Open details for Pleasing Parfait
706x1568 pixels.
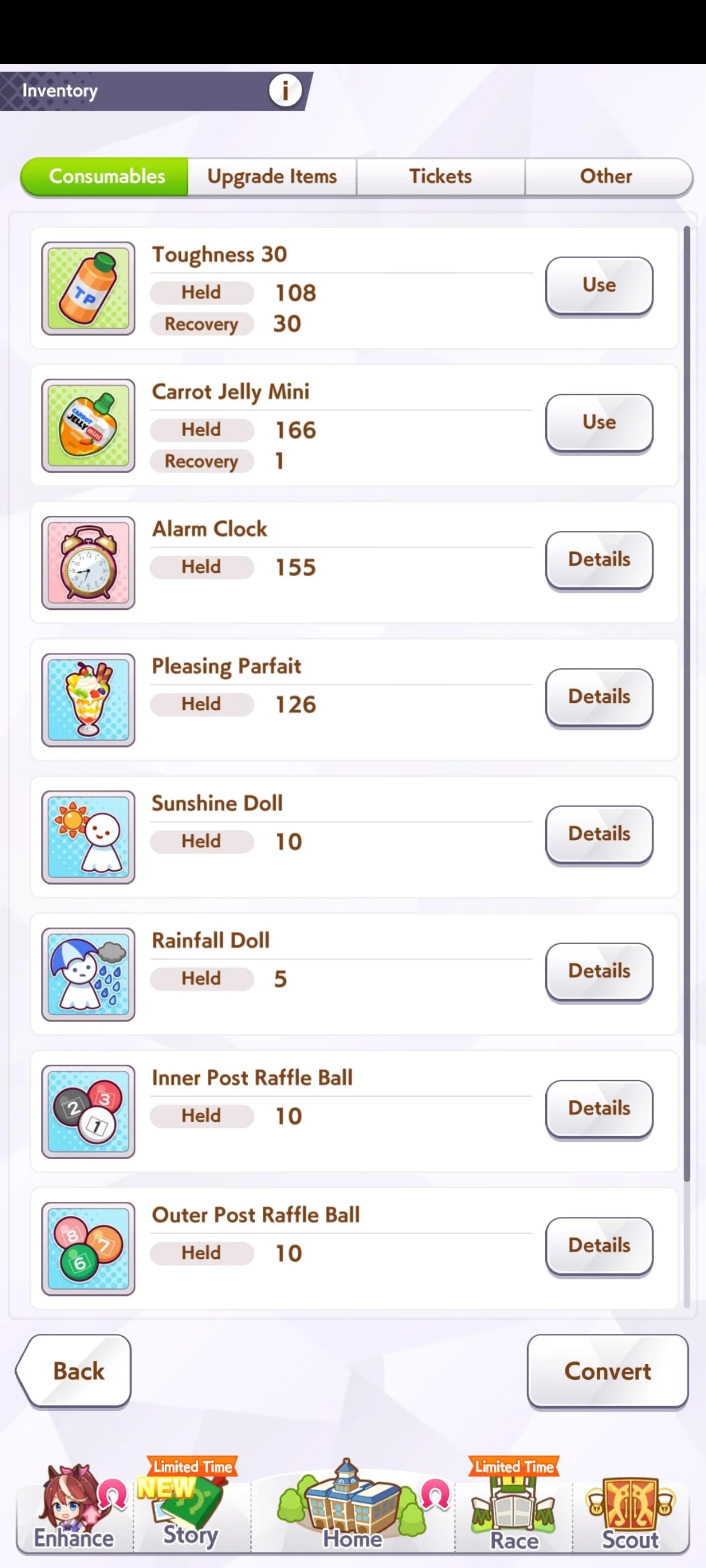(x=599, y=697)
